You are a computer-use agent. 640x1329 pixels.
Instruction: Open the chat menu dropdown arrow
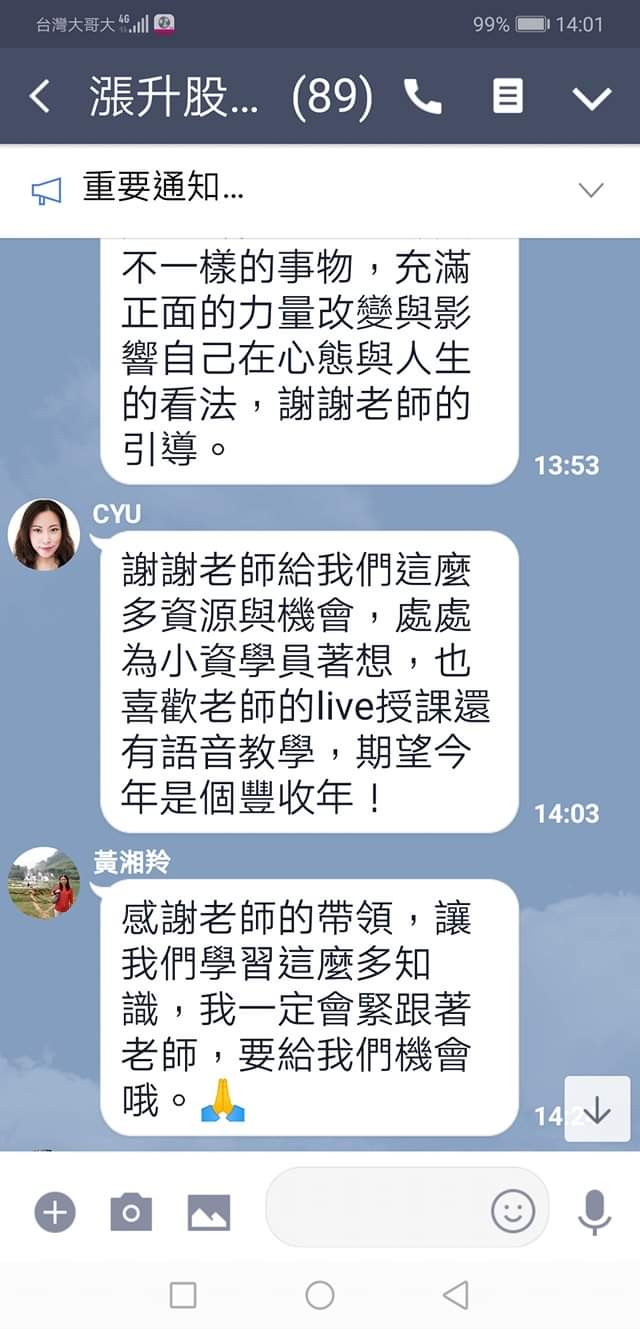pyautogui.click(x=591, y=98)
